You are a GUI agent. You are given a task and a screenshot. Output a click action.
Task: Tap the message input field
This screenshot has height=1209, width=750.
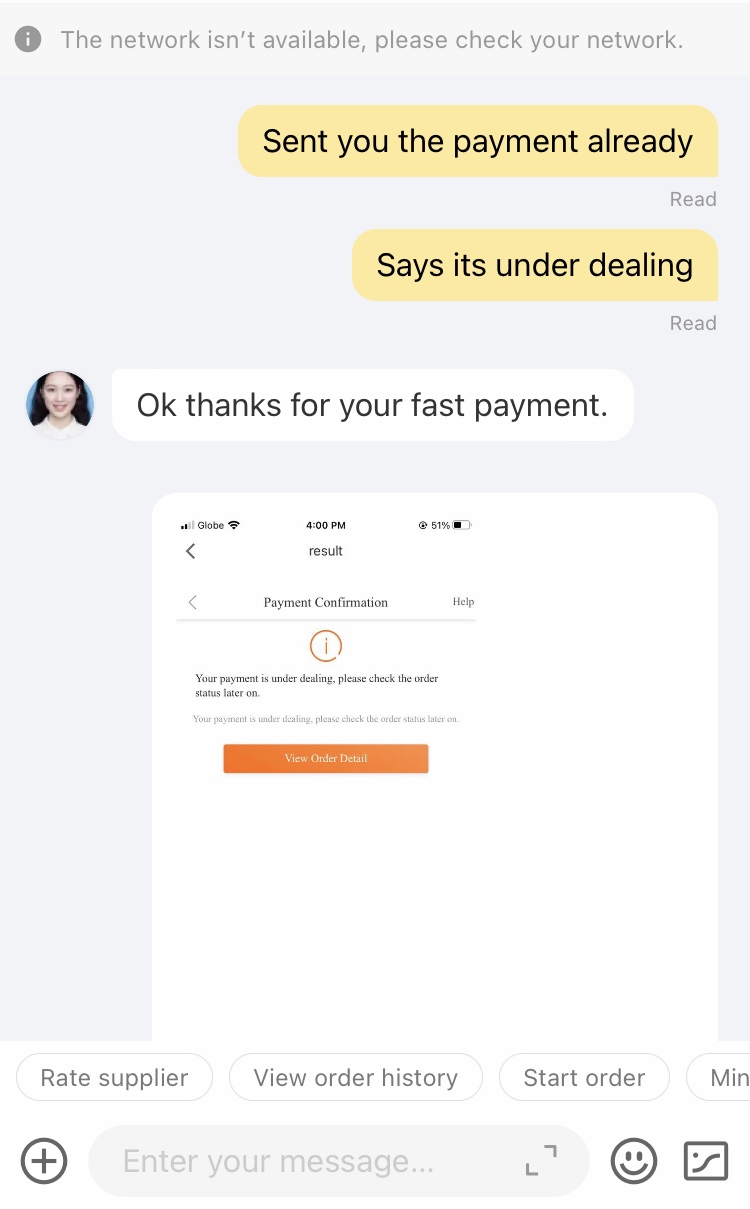coord(300,1161)
